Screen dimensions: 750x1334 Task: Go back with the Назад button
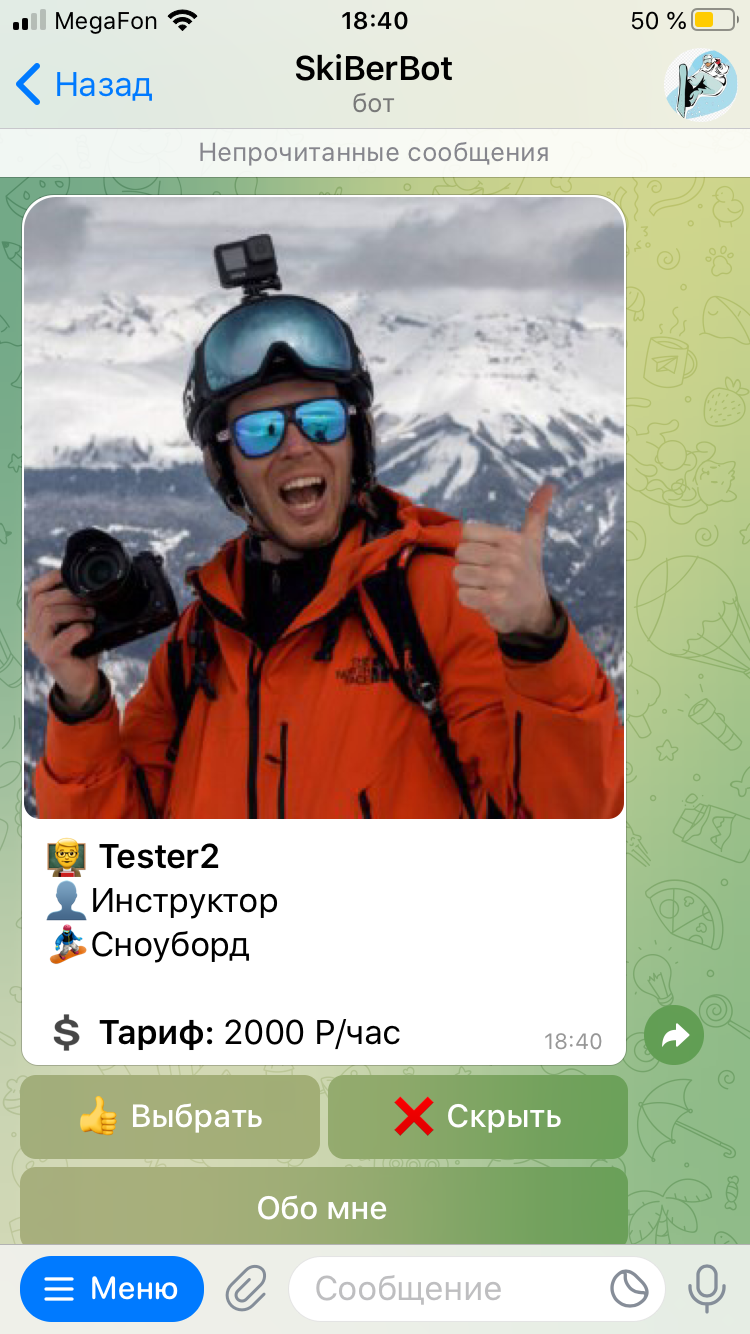click(84, 85)
